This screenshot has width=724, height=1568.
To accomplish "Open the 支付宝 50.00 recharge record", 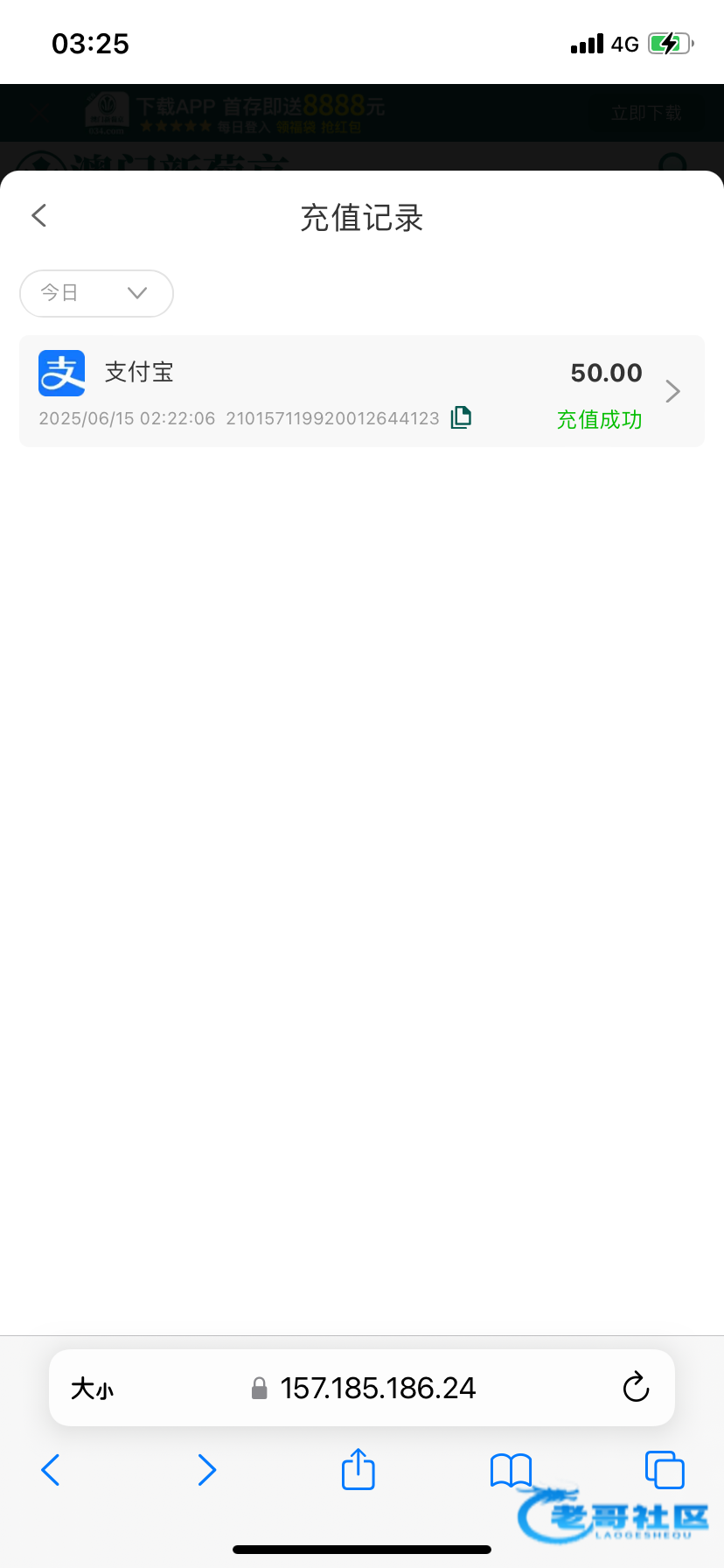I will pyautogui.click(x=362, y=391).
